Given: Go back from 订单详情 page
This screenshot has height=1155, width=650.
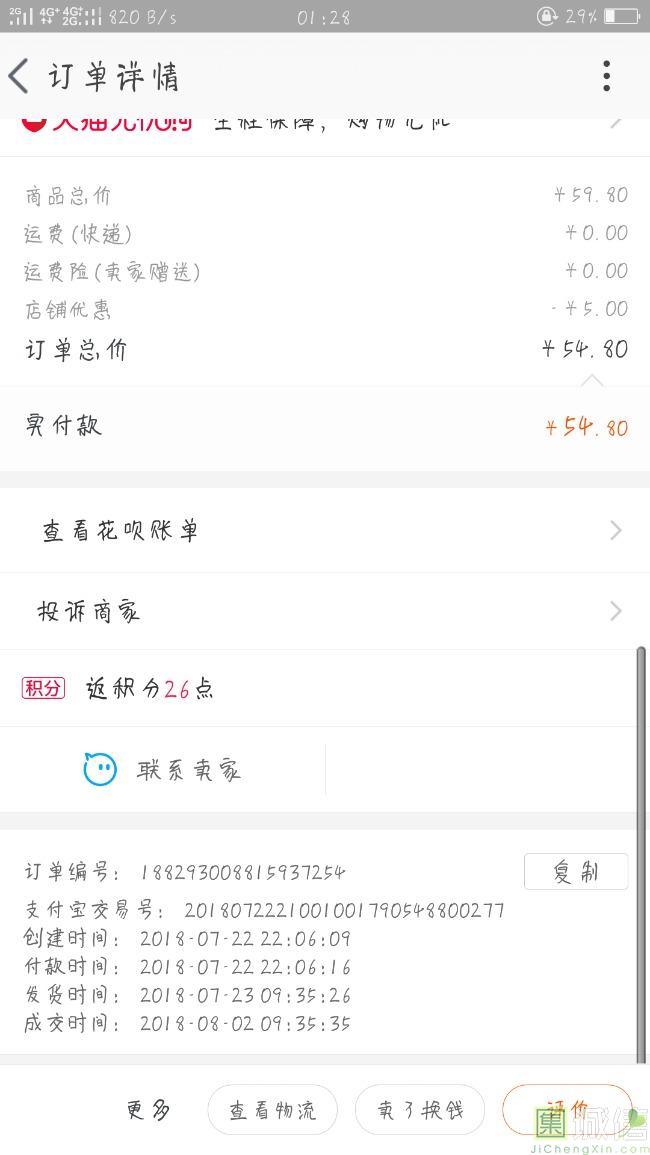Looking at the screenshot, I should click(x=19, y=76).
